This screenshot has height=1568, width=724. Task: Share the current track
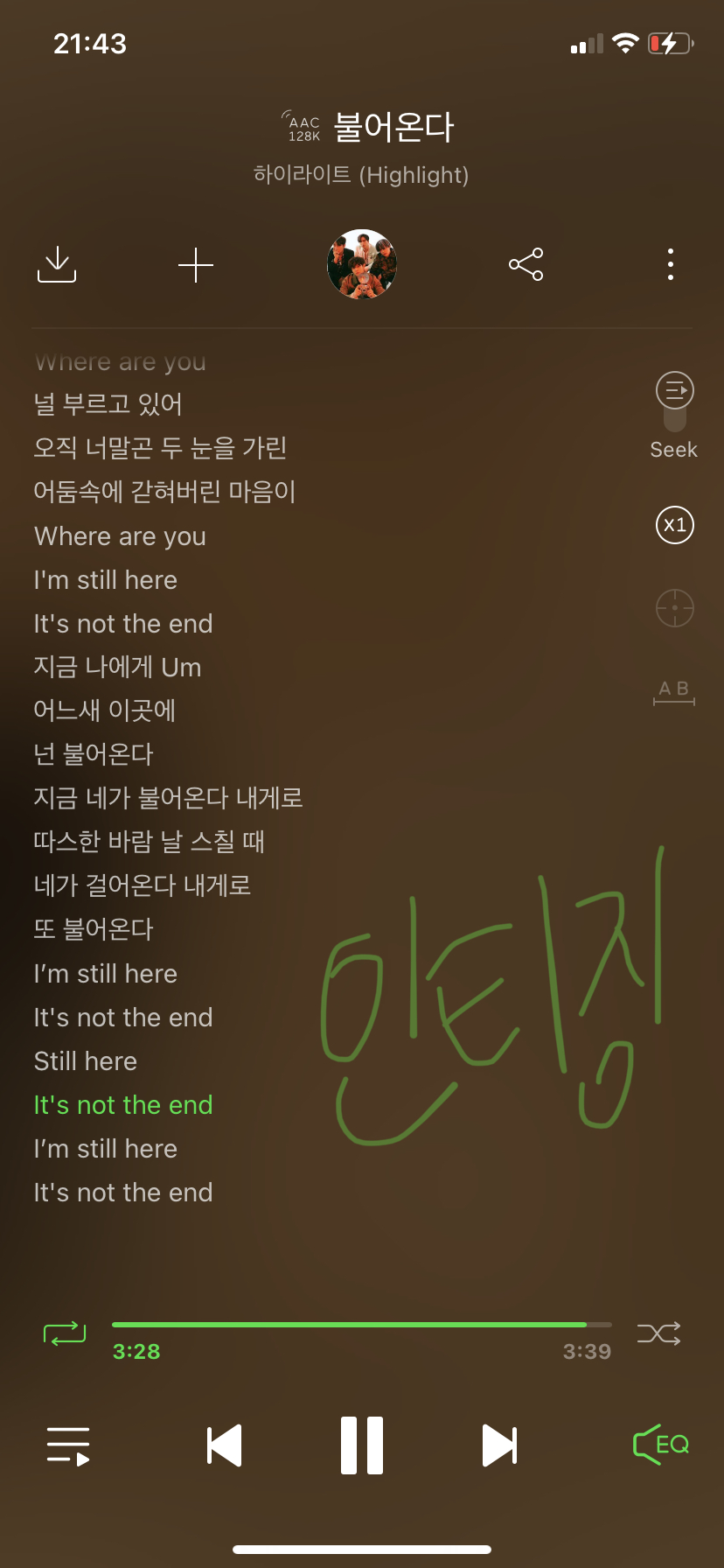point(526,263)
